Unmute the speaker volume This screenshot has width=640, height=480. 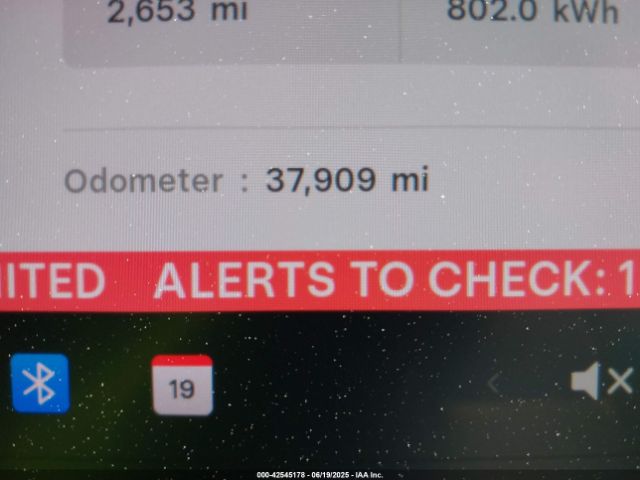[x=601, y=381]
